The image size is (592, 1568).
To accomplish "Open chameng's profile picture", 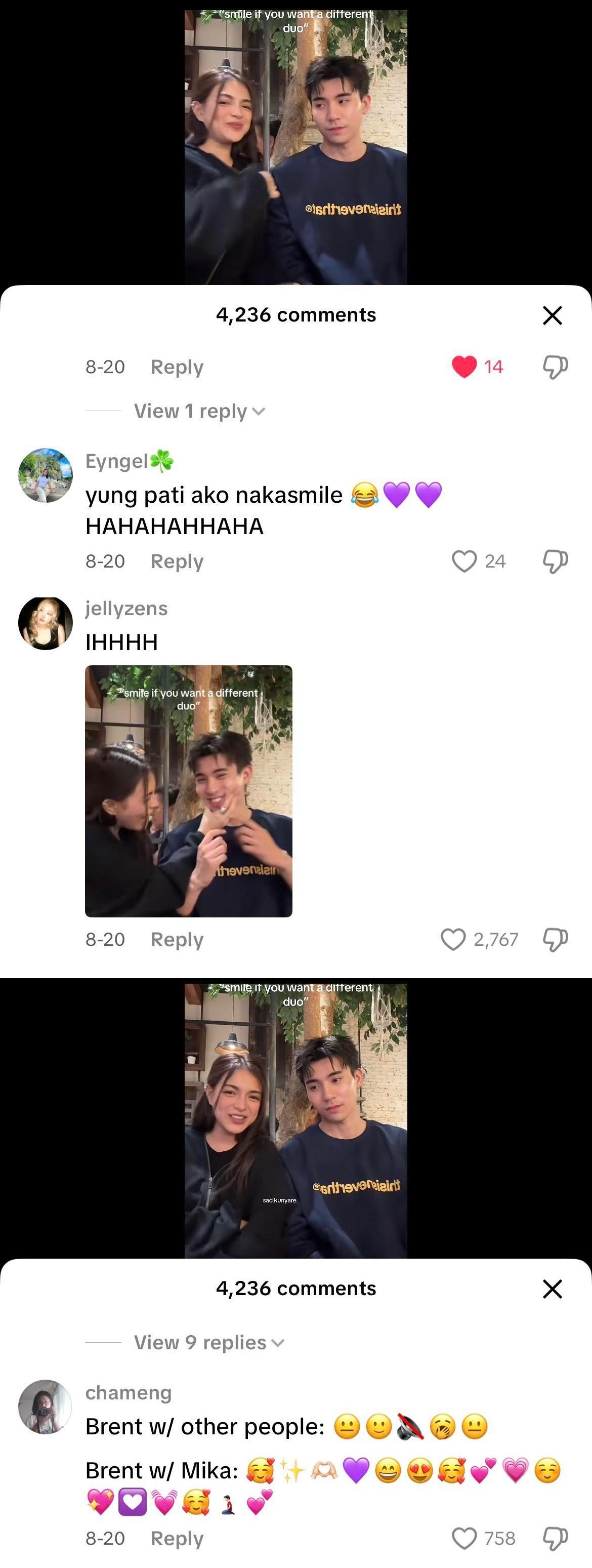I will [46, 1408].
